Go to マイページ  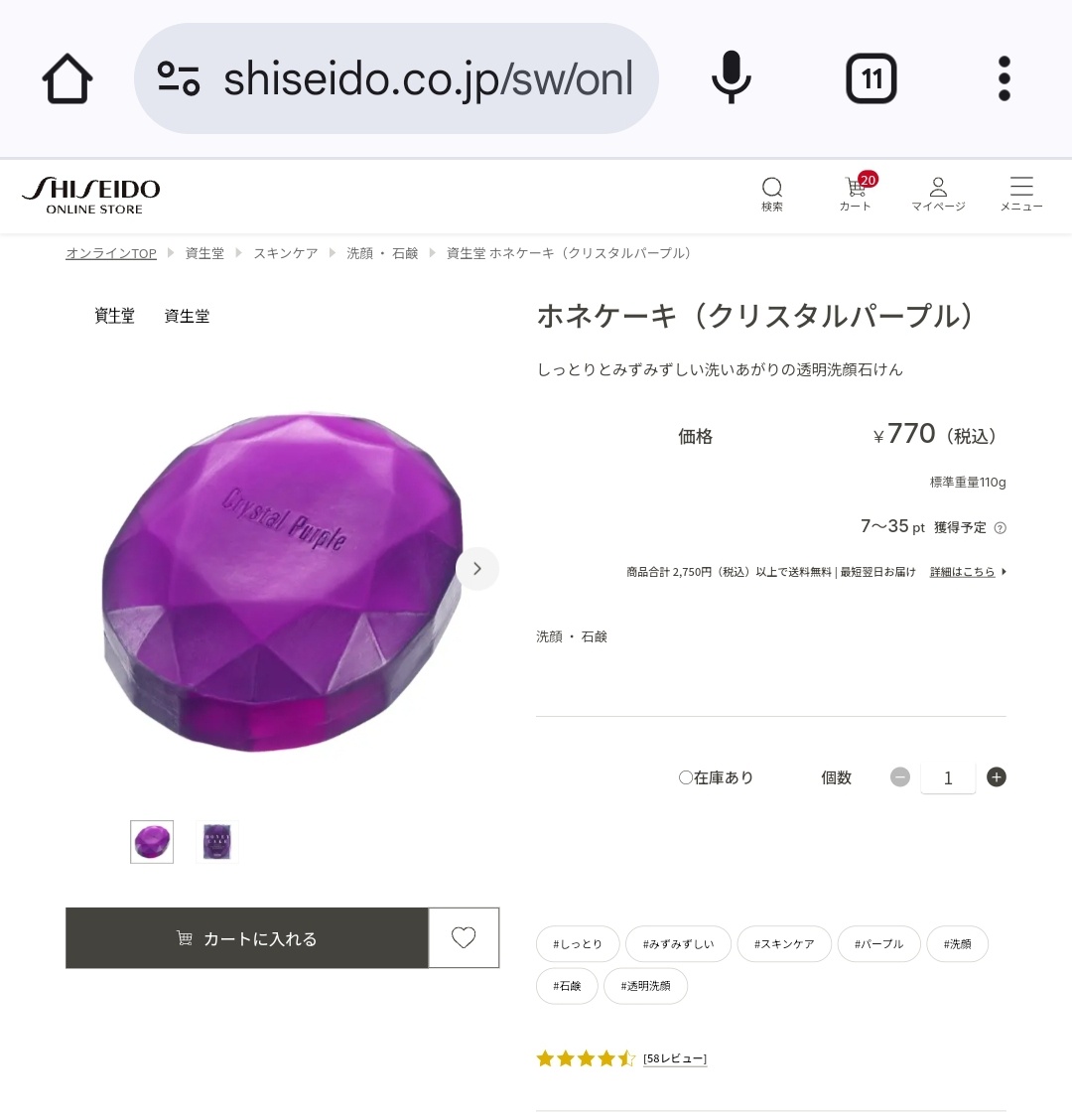tap(938, 194)
